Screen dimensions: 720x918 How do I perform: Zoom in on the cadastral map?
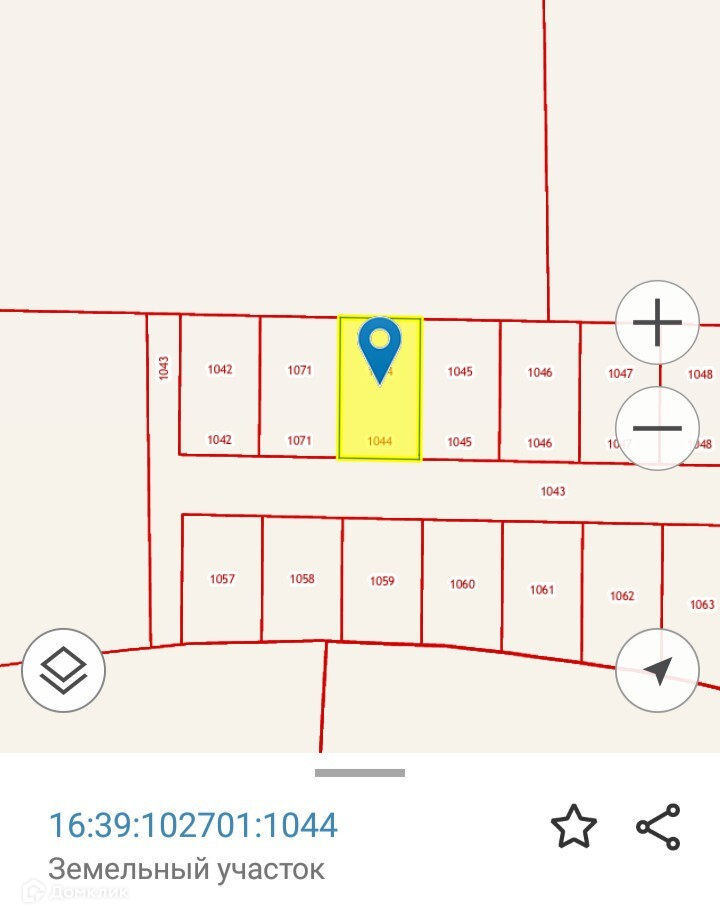click(x=657, y=323)
